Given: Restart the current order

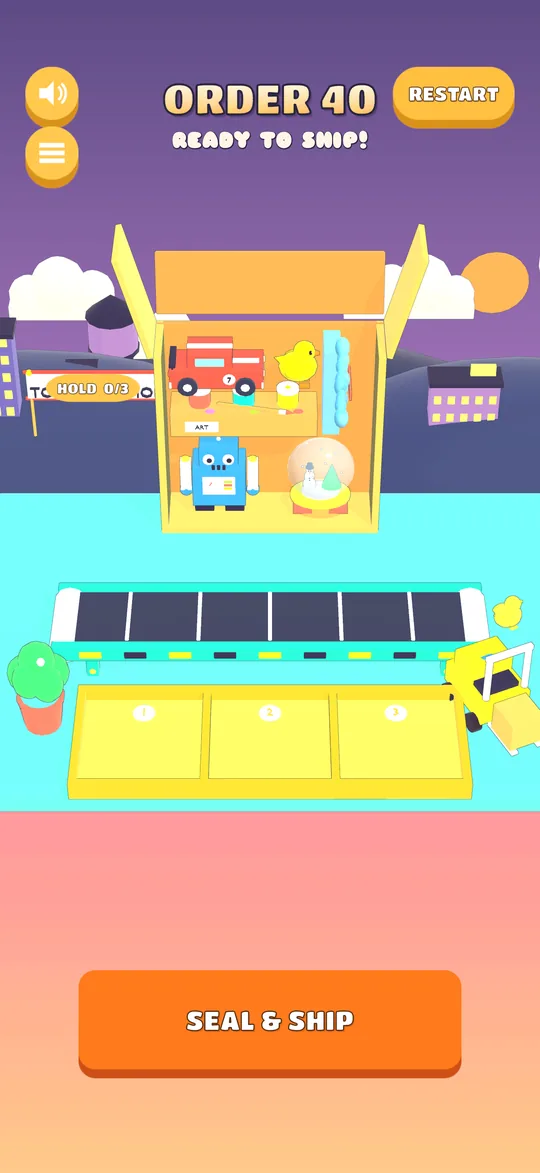Looking at the screenshot, I should [x=453, y=96].
